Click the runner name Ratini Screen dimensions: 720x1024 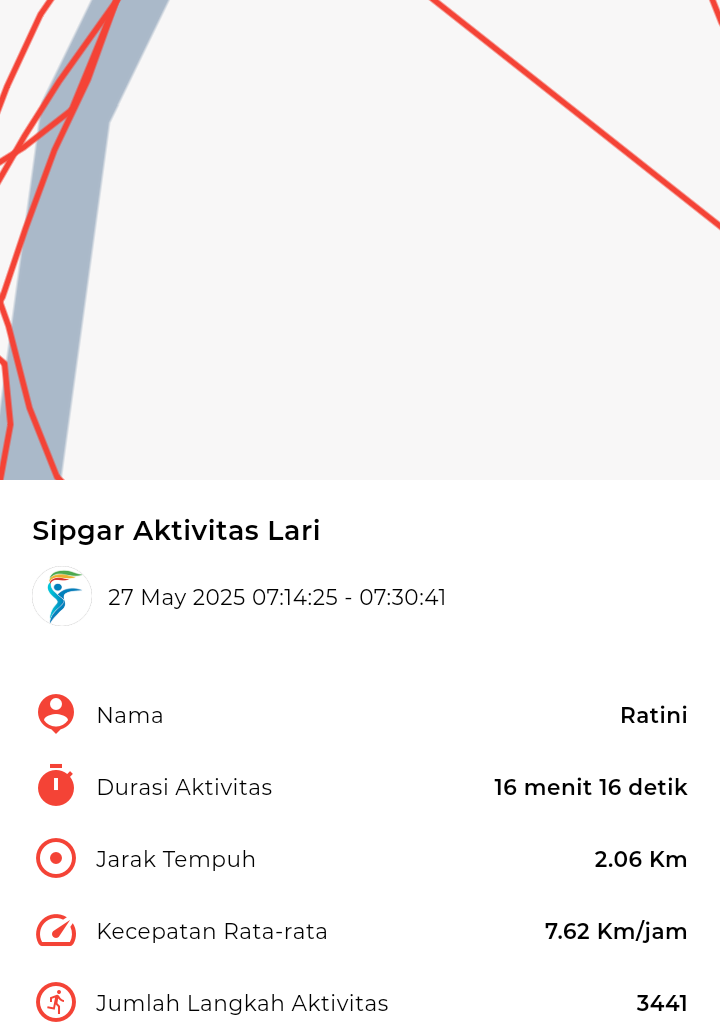[654, 715]
